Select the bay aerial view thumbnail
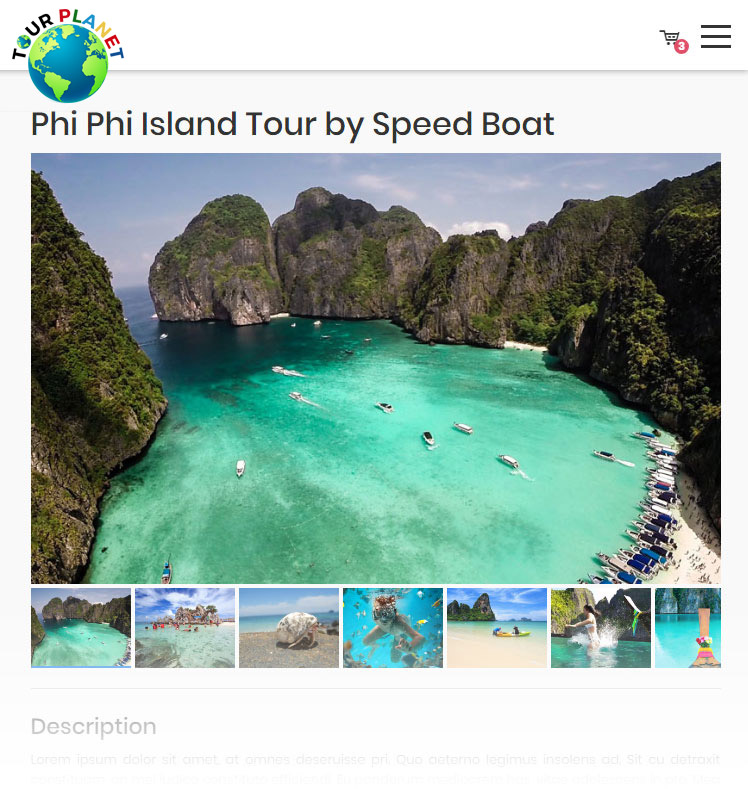 (x=81, y=627)
